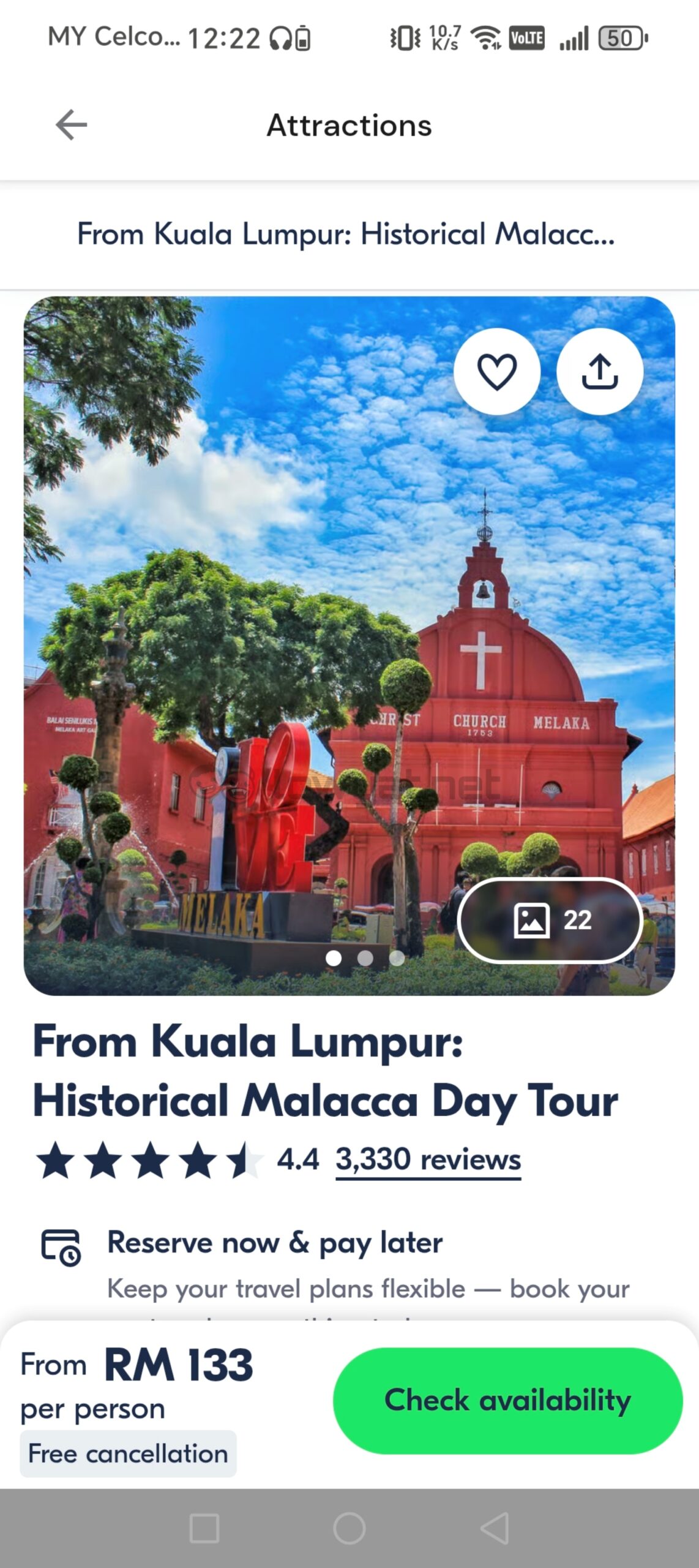Open the 3,330 reviews link
The image size is (699, 1568).
pos(428,1159)
